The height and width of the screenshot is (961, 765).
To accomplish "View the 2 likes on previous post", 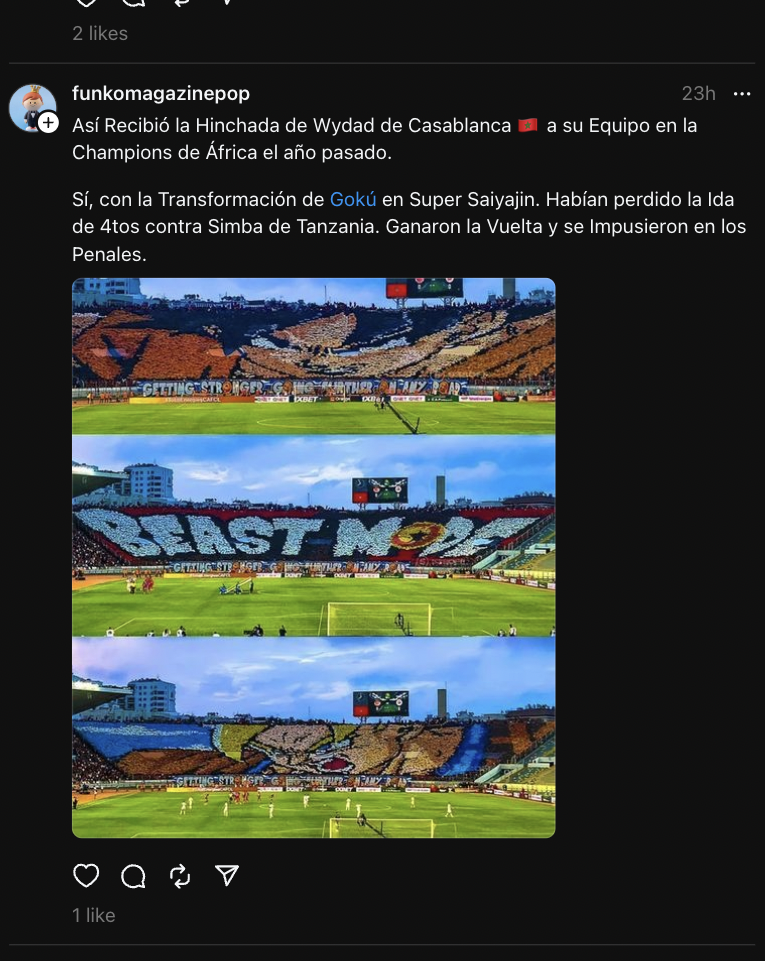I will click(x=100, y=33).
